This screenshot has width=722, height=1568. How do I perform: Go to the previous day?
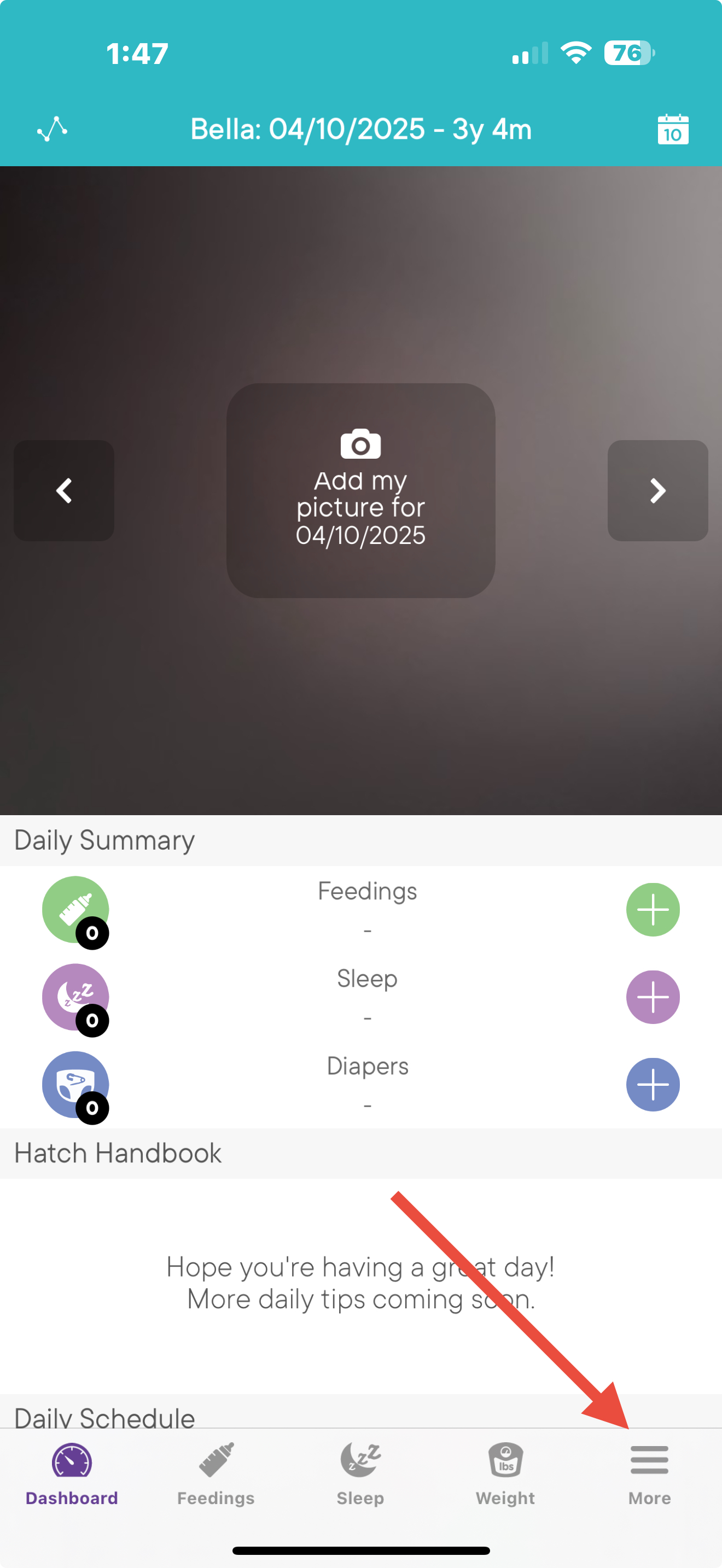pos(64,490)
